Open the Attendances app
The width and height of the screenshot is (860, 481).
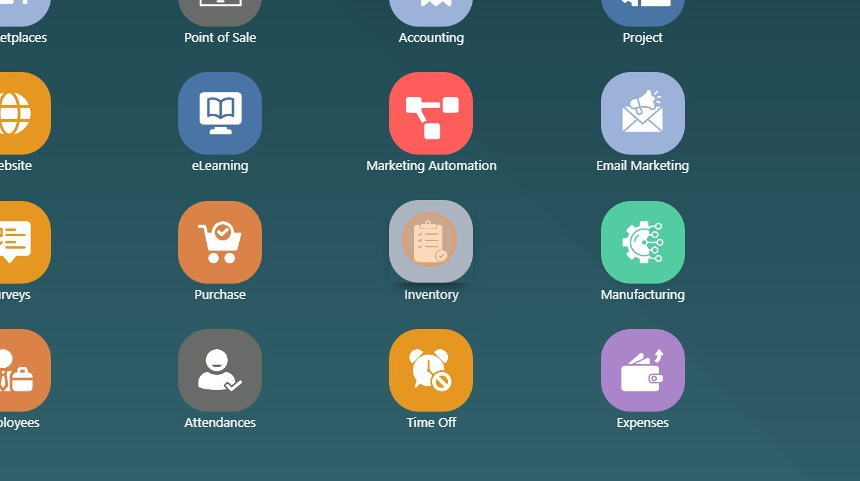pyautogui.click(x=220, y=370)
